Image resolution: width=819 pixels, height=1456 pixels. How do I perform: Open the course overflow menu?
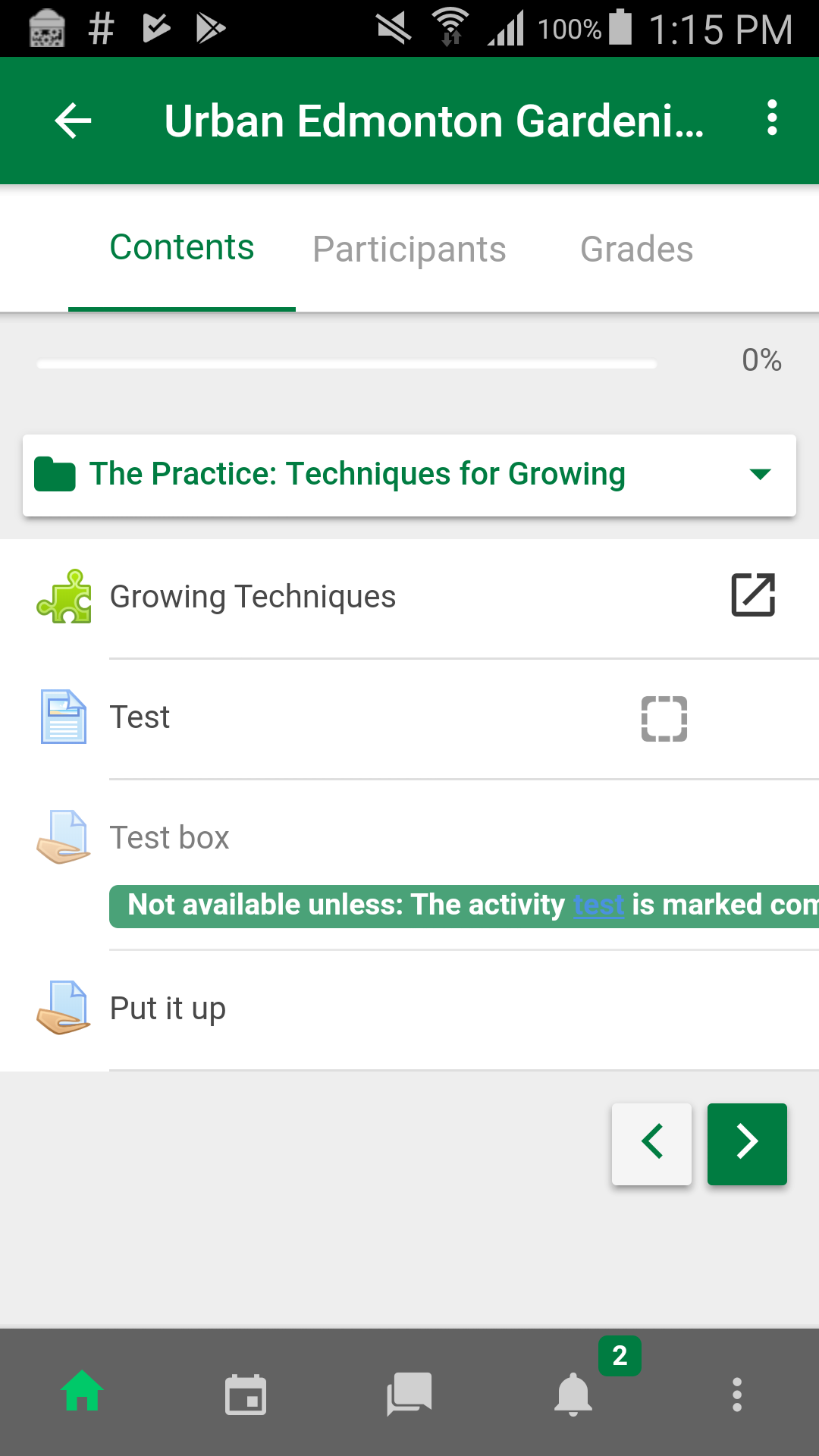(x=772, y=118)
